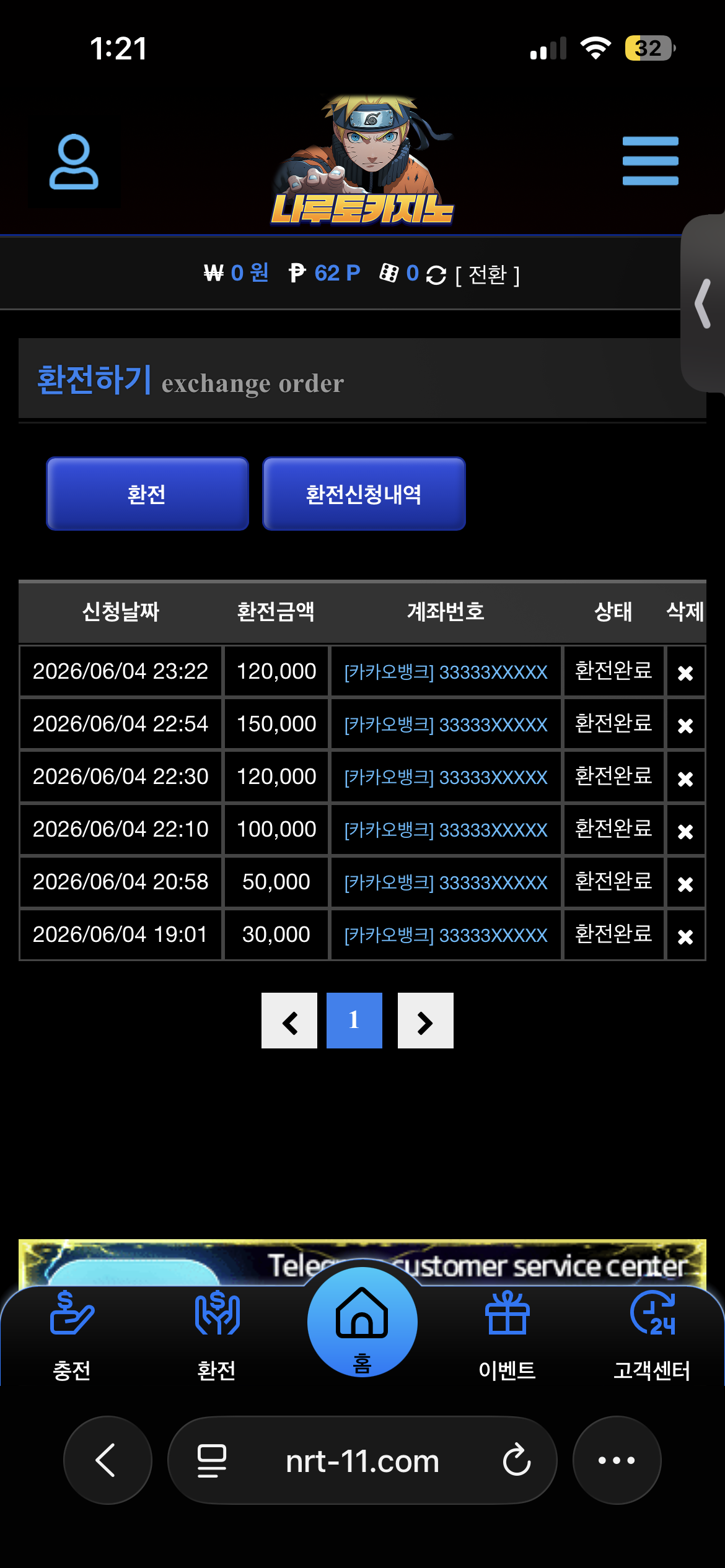725x1568 pixels.
Task: Delete the 20:58 exchange record
Action: coord(685,883)
